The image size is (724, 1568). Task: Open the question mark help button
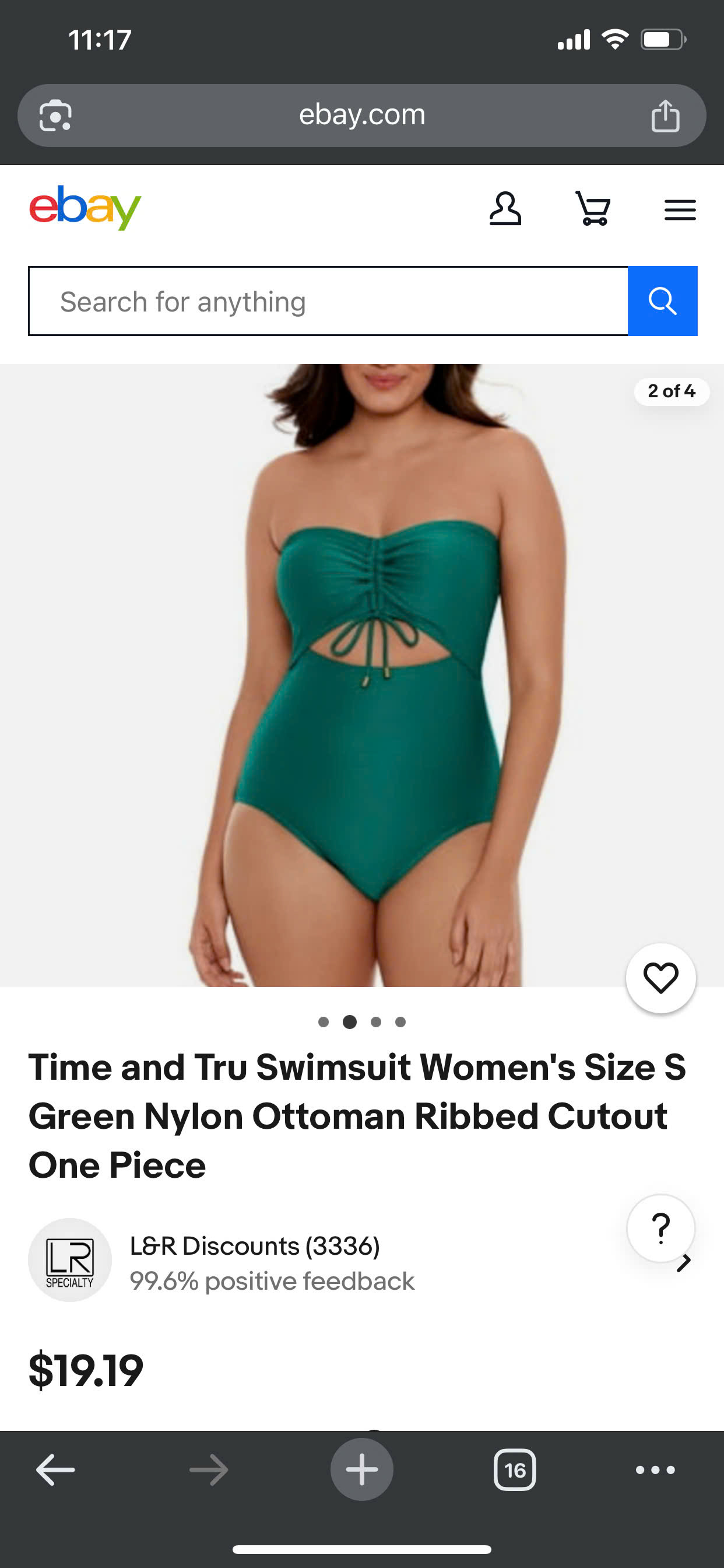tap(660, 1228)
